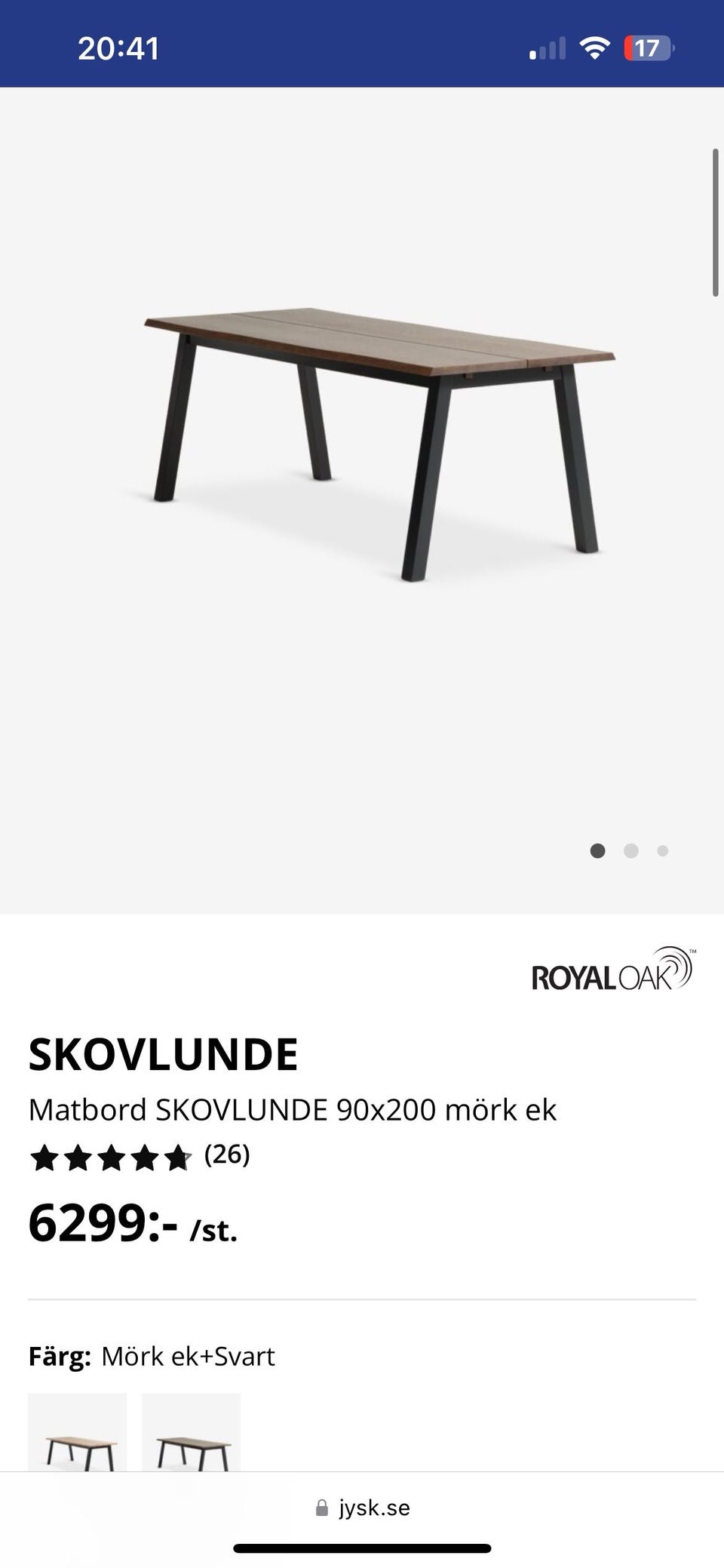Tap the Matbord SKOVLUNDE 90x200 description
The height and width of the screenshot is (1568, 724).
[x=293, y=1109]
